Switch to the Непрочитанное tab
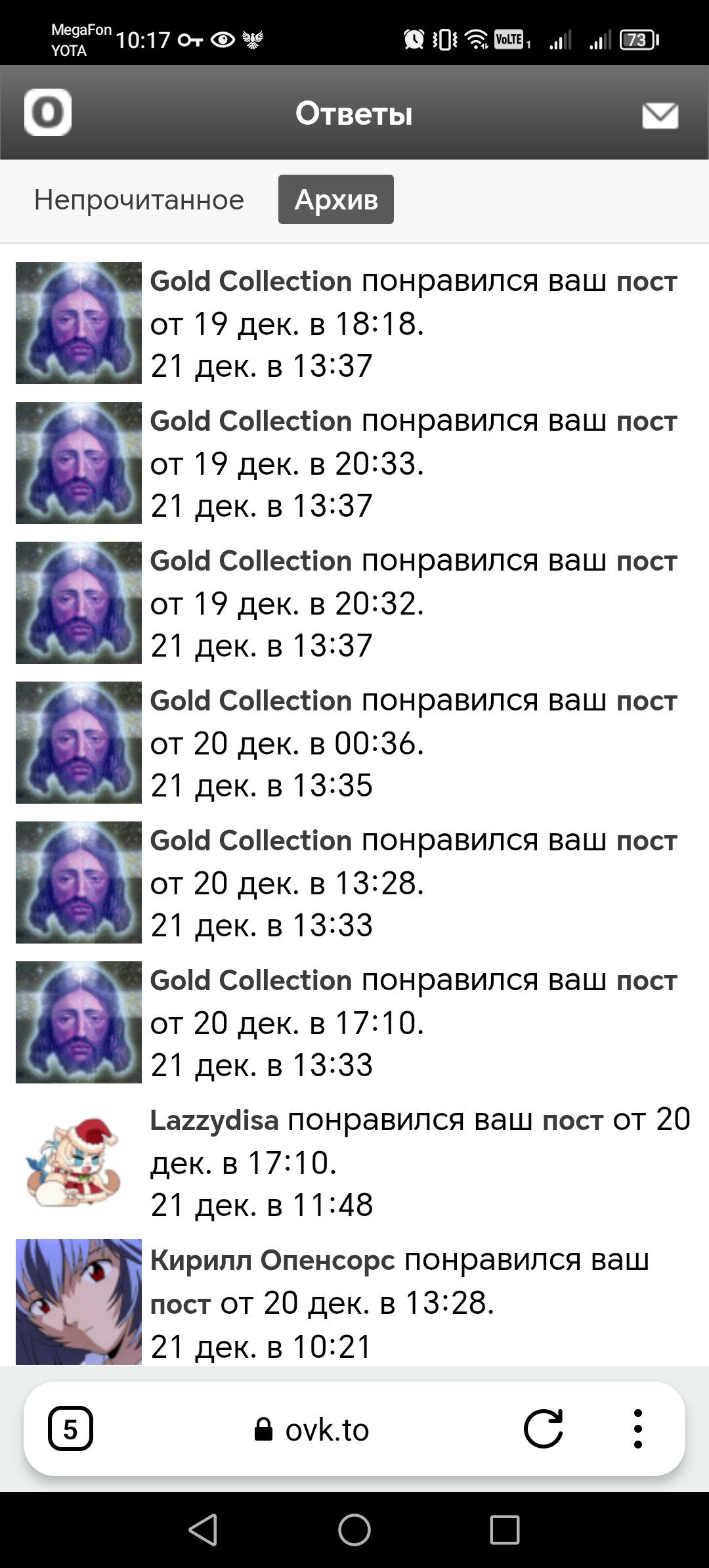 (139, 200)
